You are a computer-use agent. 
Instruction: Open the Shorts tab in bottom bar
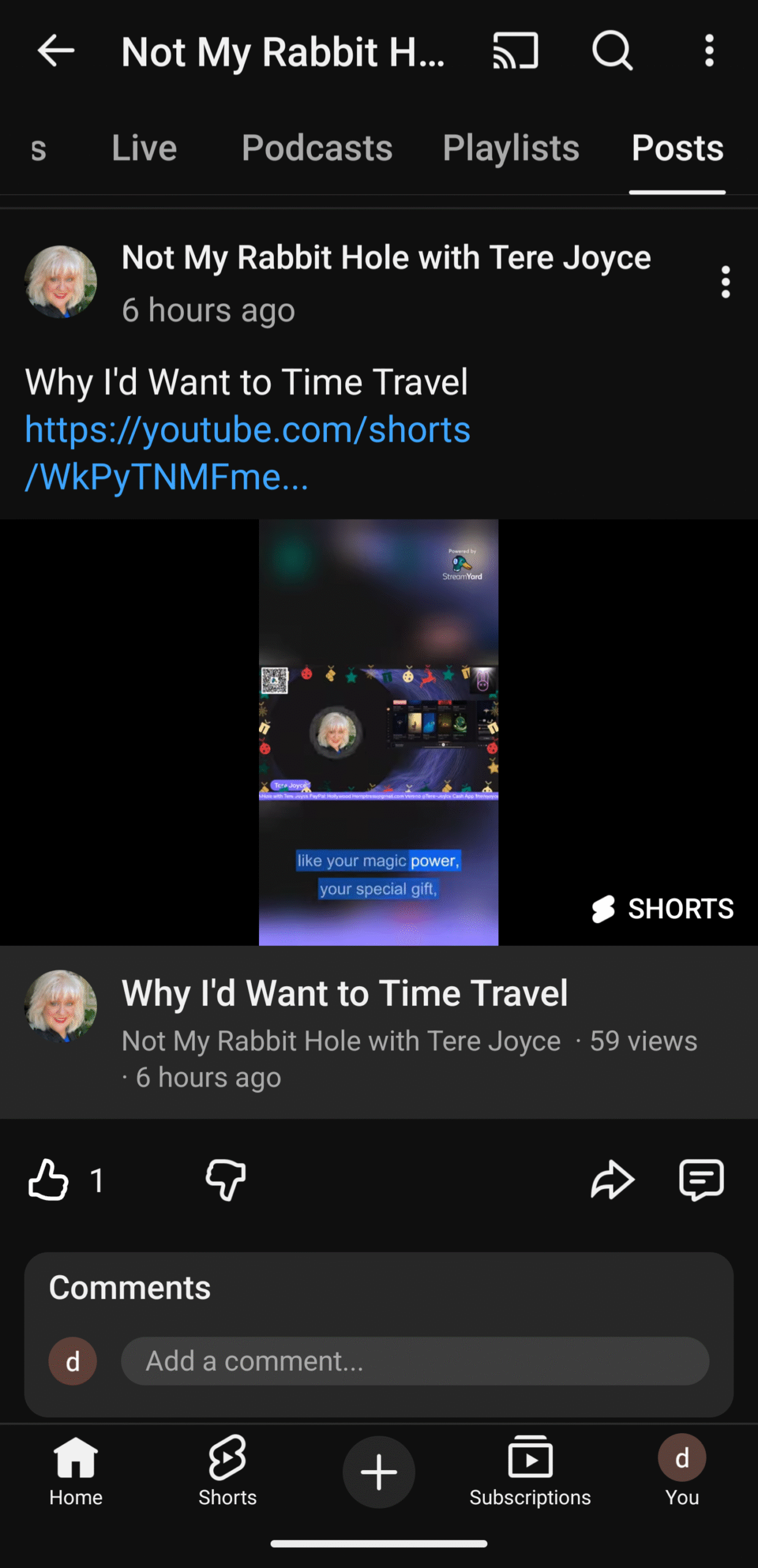[x=227, y=1471]
